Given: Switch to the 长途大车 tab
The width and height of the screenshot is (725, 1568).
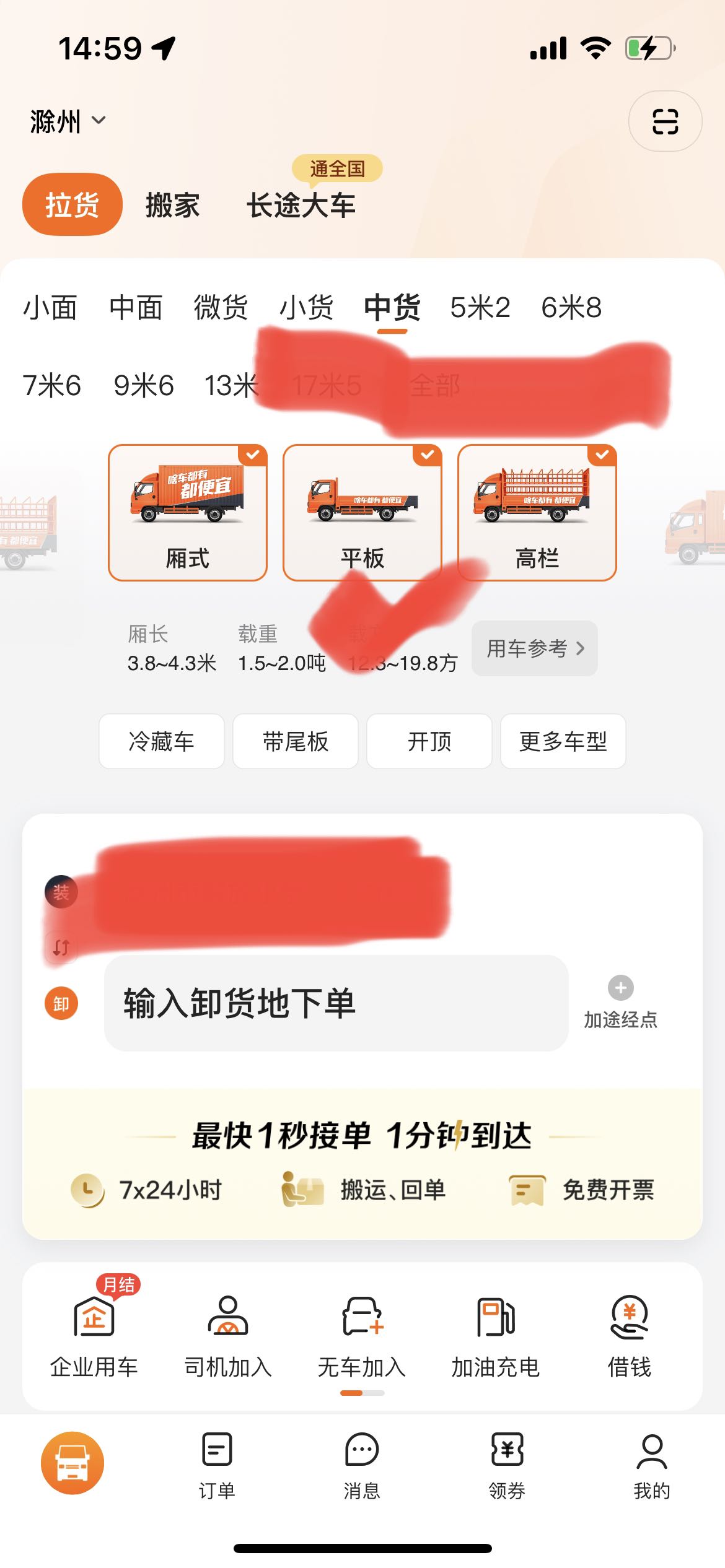Looking at the screenshot, I should (x=301, y=205).
